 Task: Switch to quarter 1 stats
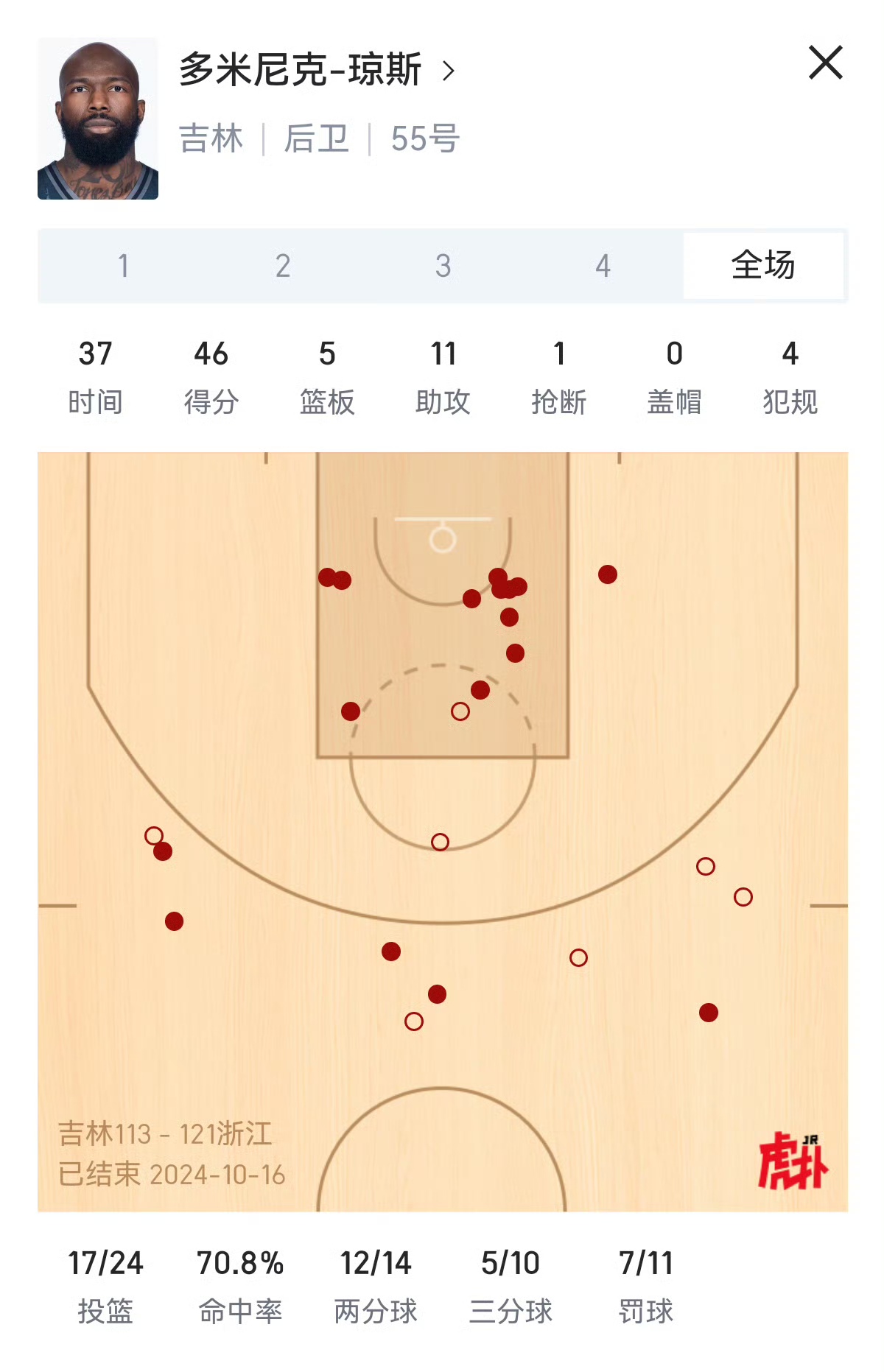pos(123,266)
